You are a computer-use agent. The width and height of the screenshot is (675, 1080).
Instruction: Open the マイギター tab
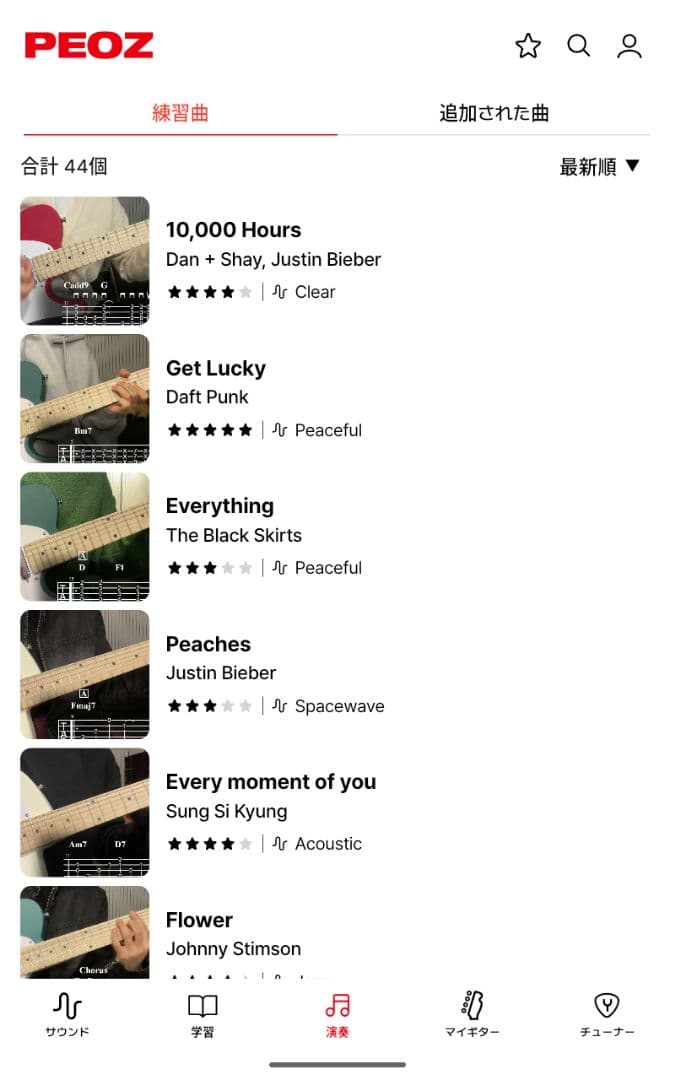(x=472, y=1014)
